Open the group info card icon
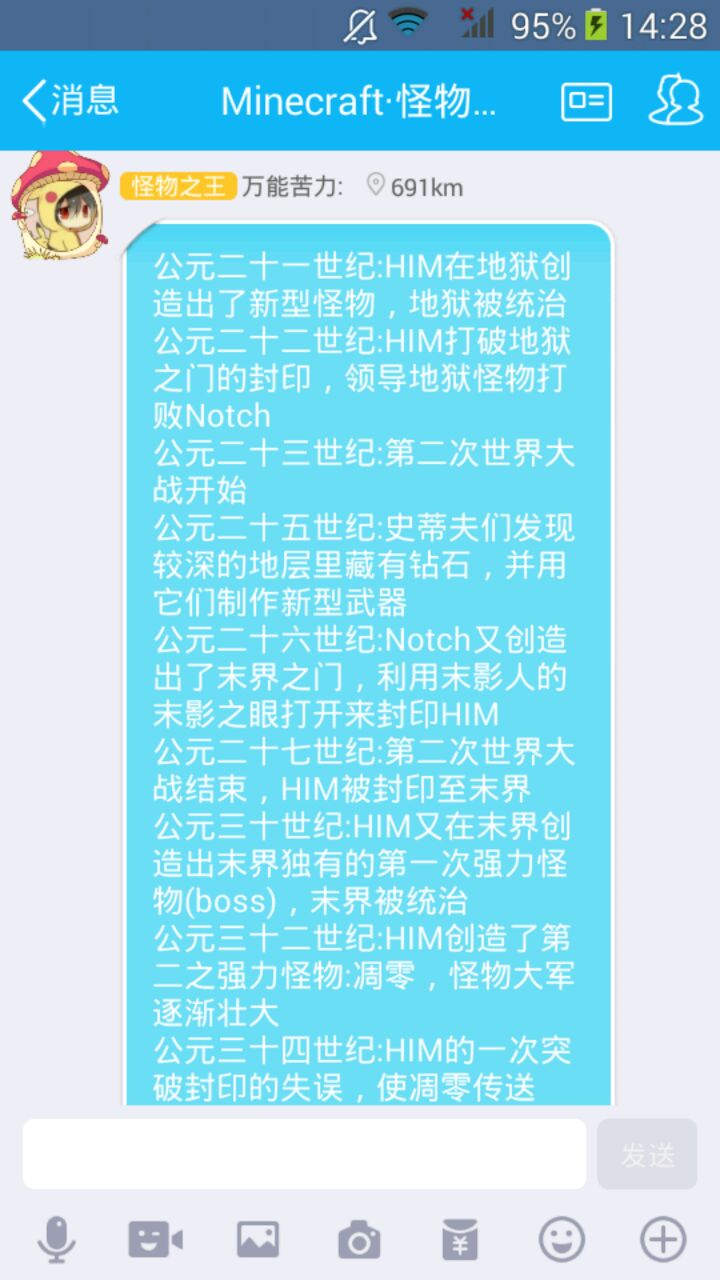The height and width of the screenshot is (1280, 720). (x=587, y=101)
